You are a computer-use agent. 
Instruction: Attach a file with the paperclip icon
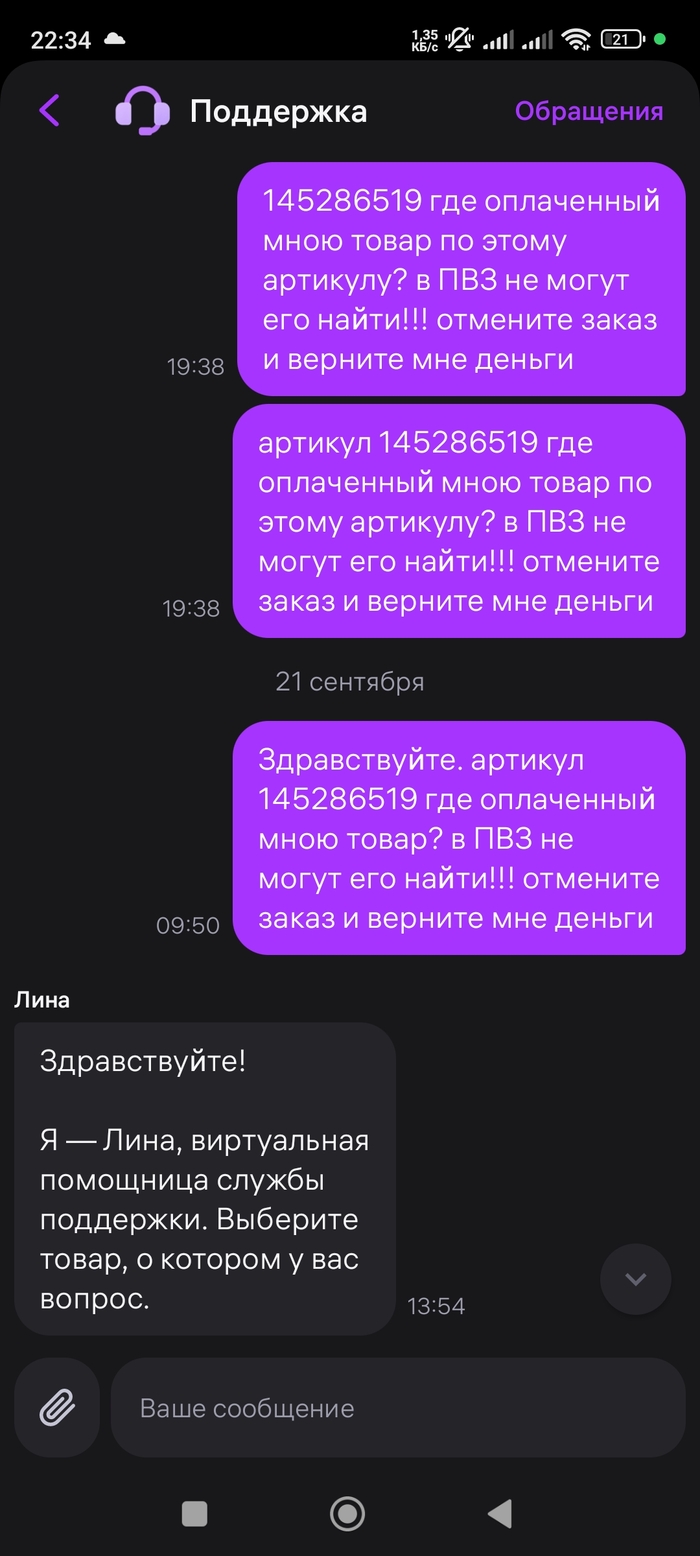coord(57,1408)
